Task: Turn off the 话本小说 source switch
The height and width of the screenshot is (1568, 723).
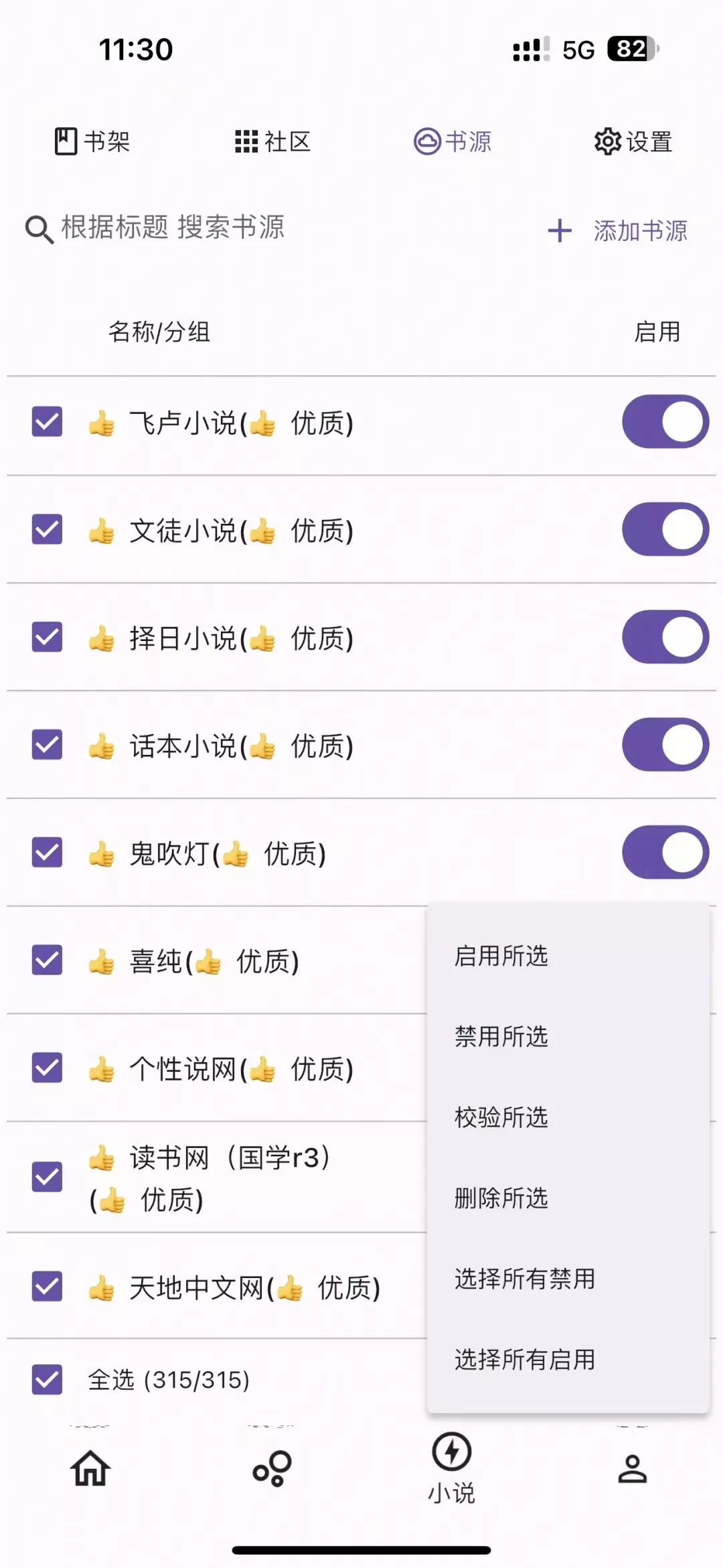Action: (x=665, y=745)
